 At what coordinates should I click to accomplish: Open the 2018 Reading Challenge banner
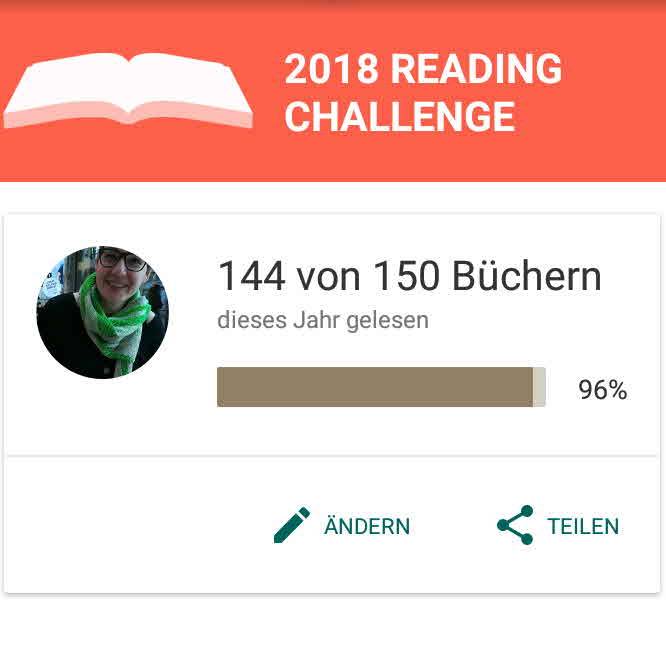(x=333, y=92)
